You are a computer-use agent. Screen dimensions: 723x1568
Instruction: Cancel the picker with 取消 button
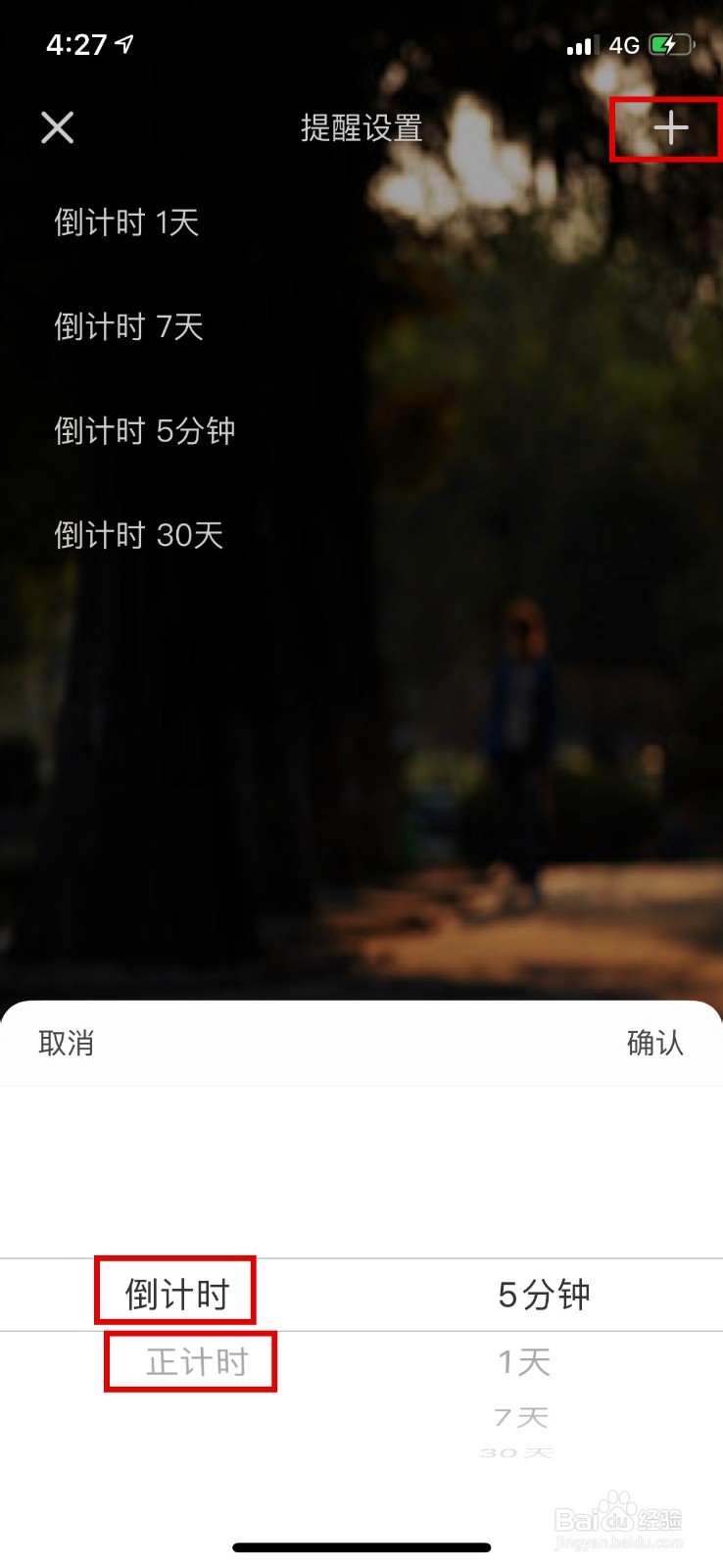(67, 1043)
